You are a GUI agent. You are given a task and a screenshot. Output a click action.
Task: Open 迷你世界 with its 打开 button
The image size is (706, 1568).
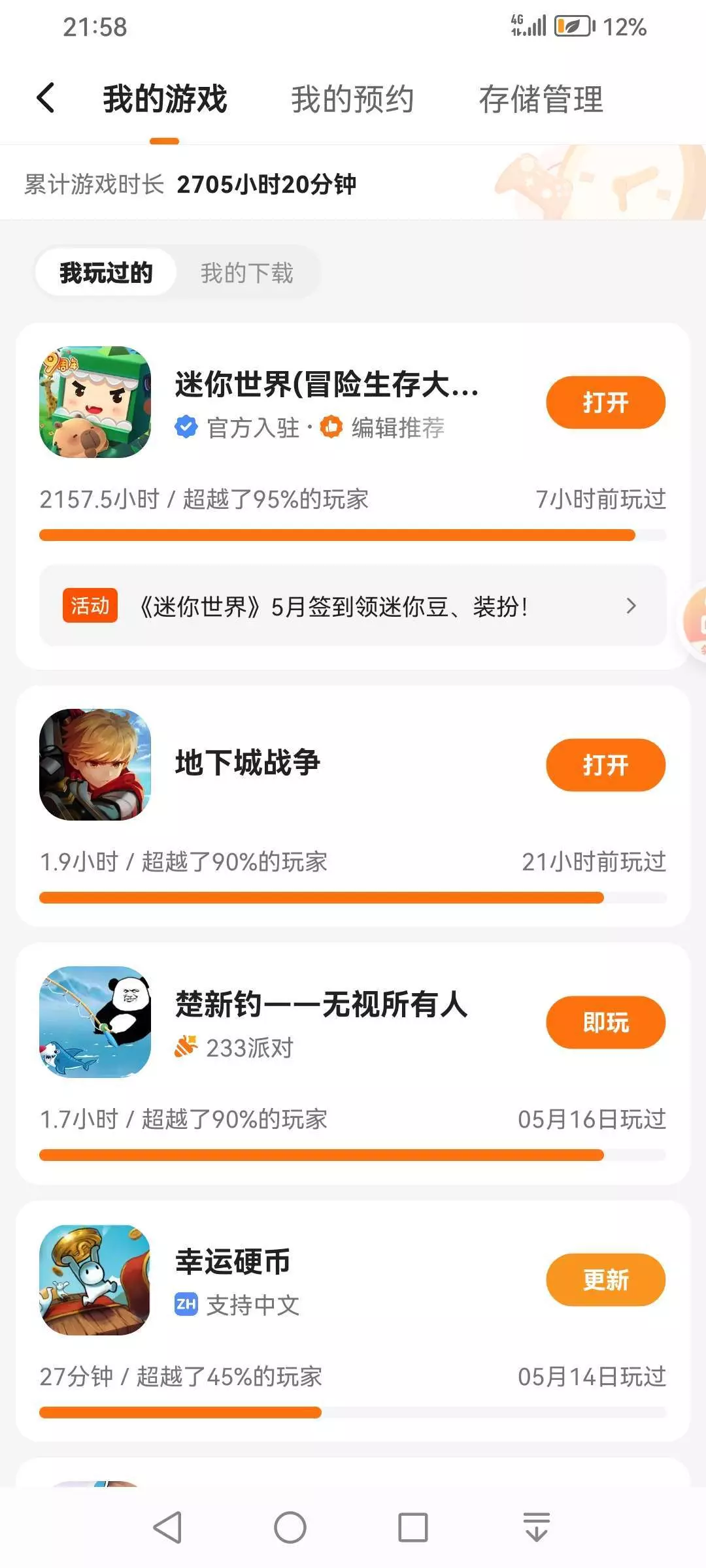click(x=605, y=402)
